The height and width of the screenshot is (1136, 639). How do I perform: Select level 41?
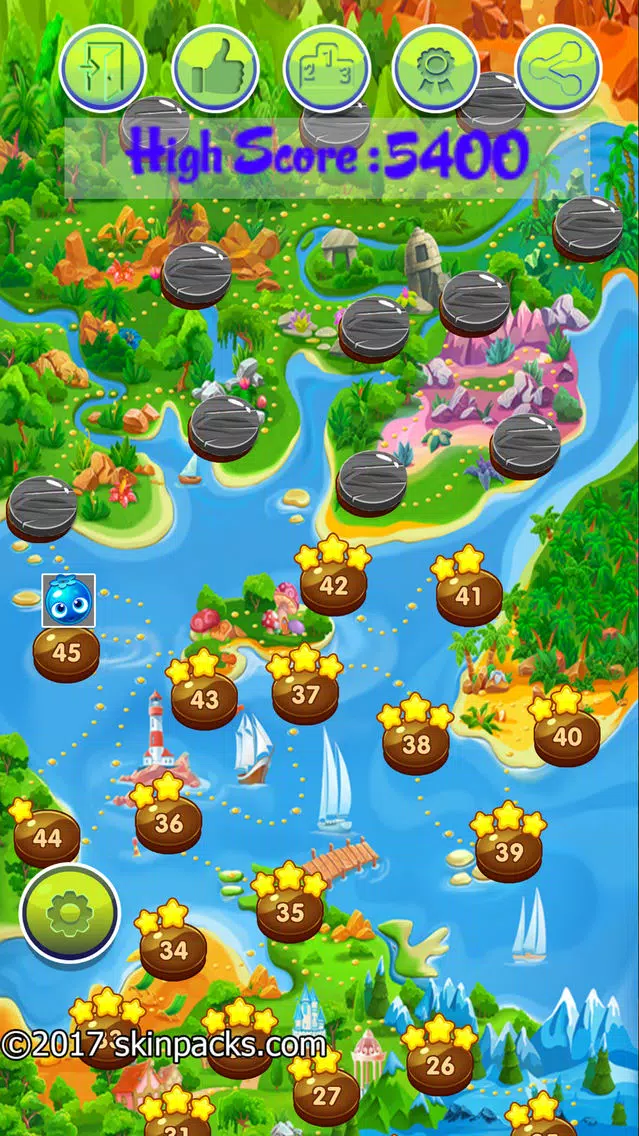pos(469,597)
